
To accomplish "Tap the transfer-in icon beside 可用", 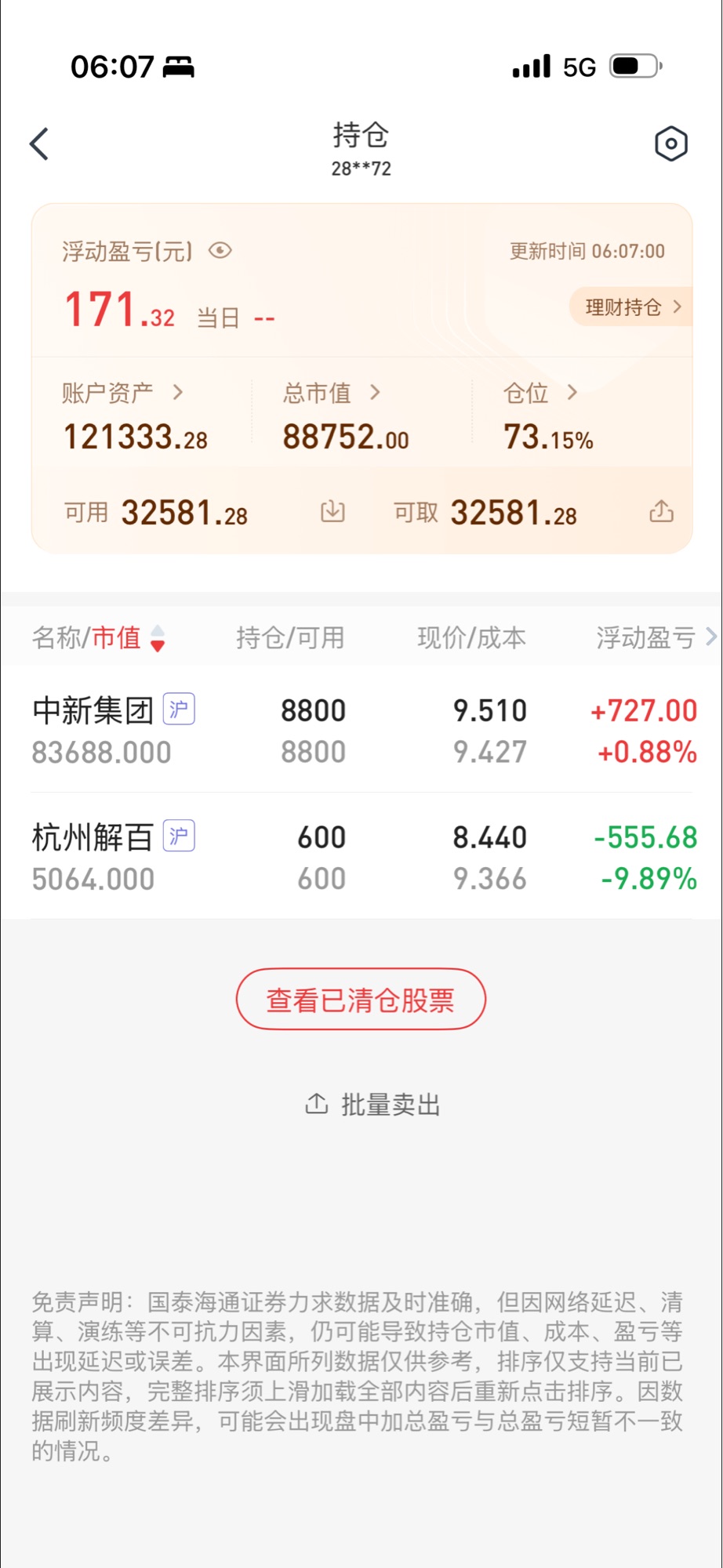I will point(332,512).
